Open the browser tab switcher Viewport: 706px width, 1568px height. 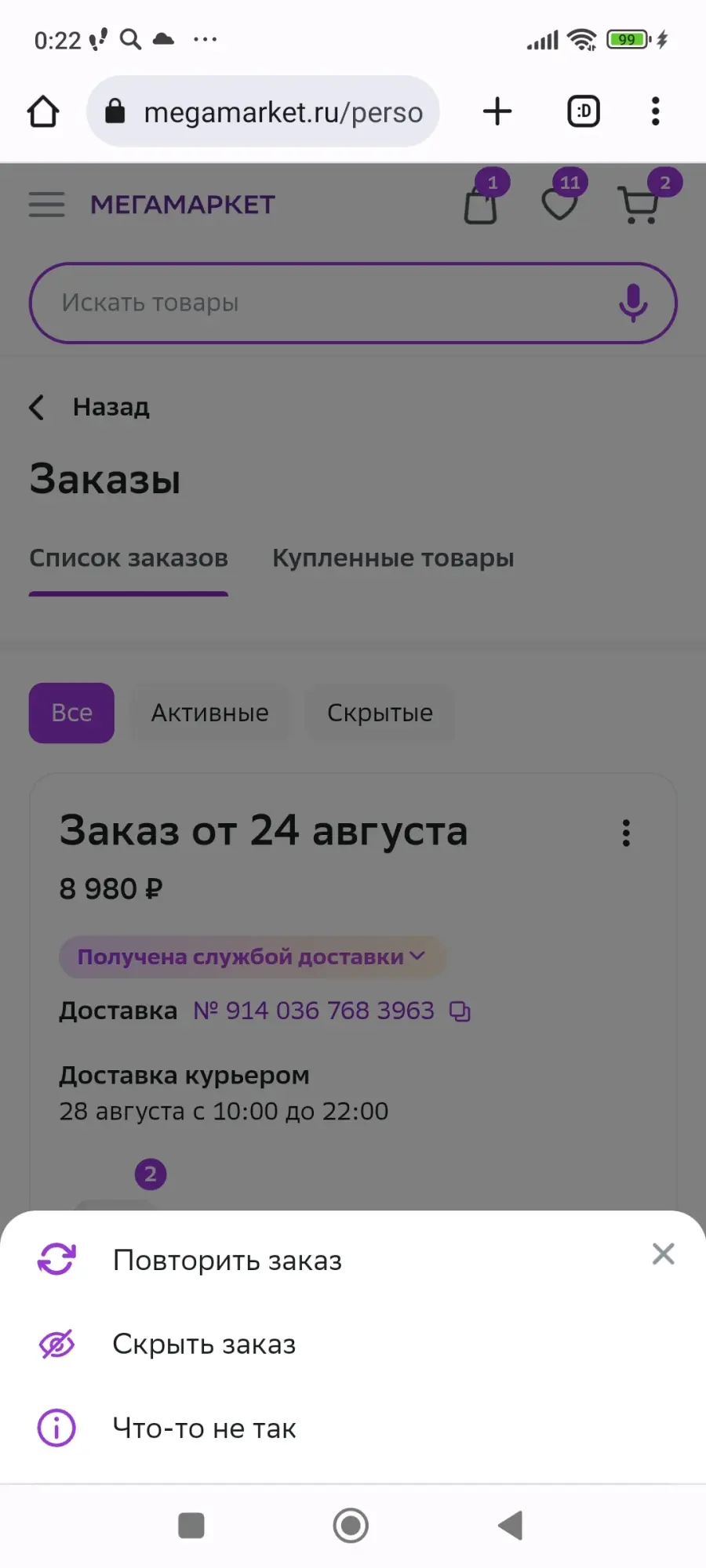(x=584, y=111)
